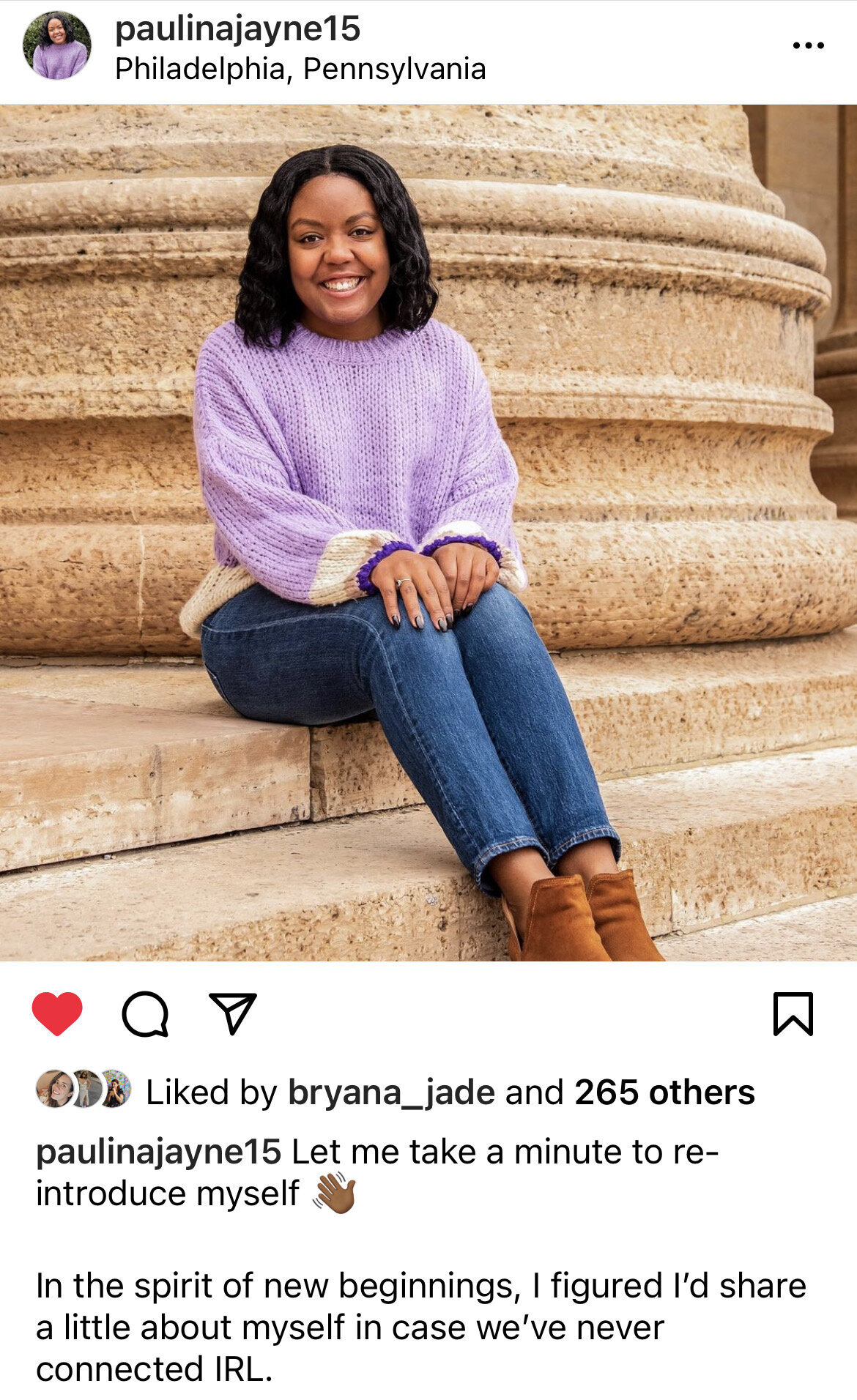Bookmark this post

(x=793, y=1014)
